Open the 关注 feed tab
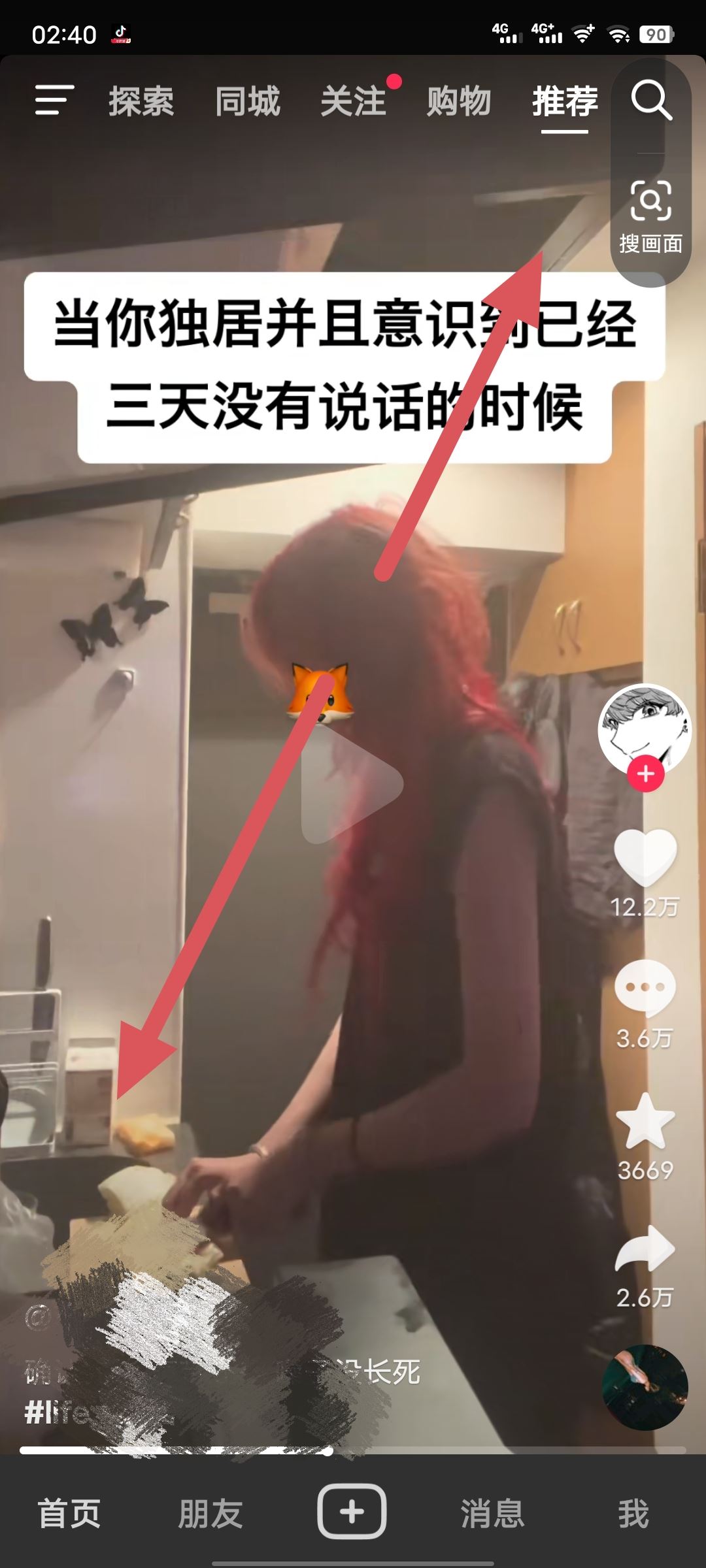 click(x=353, y=101)
